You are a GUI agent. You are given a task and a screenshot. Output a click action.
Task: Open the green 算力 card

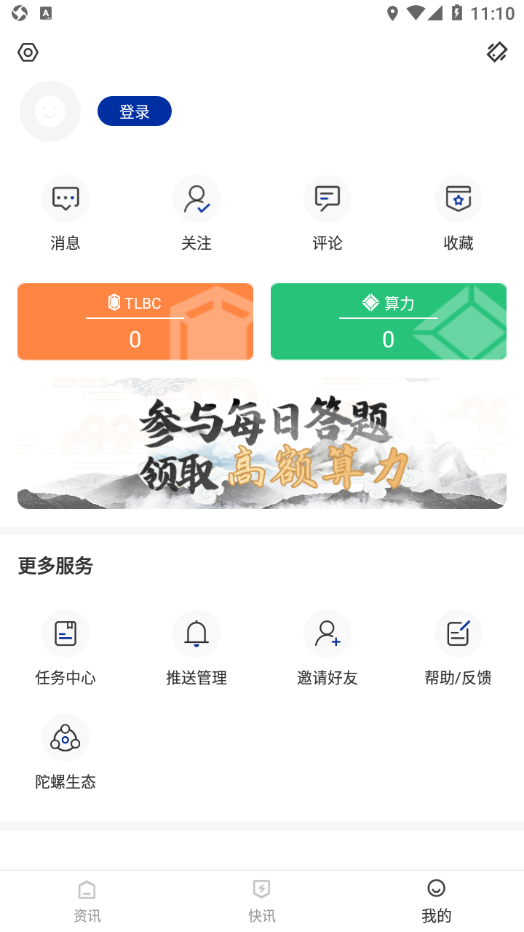pyautogui.click(x=389, y=322)
